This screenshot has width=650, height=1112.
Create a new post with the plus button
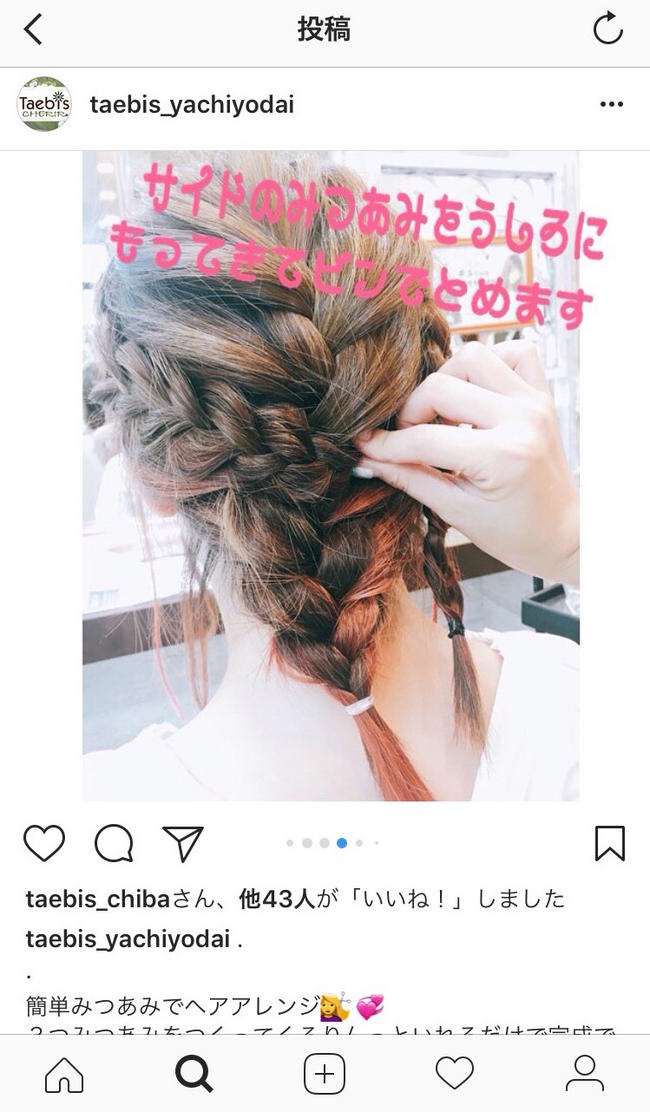325,1074
